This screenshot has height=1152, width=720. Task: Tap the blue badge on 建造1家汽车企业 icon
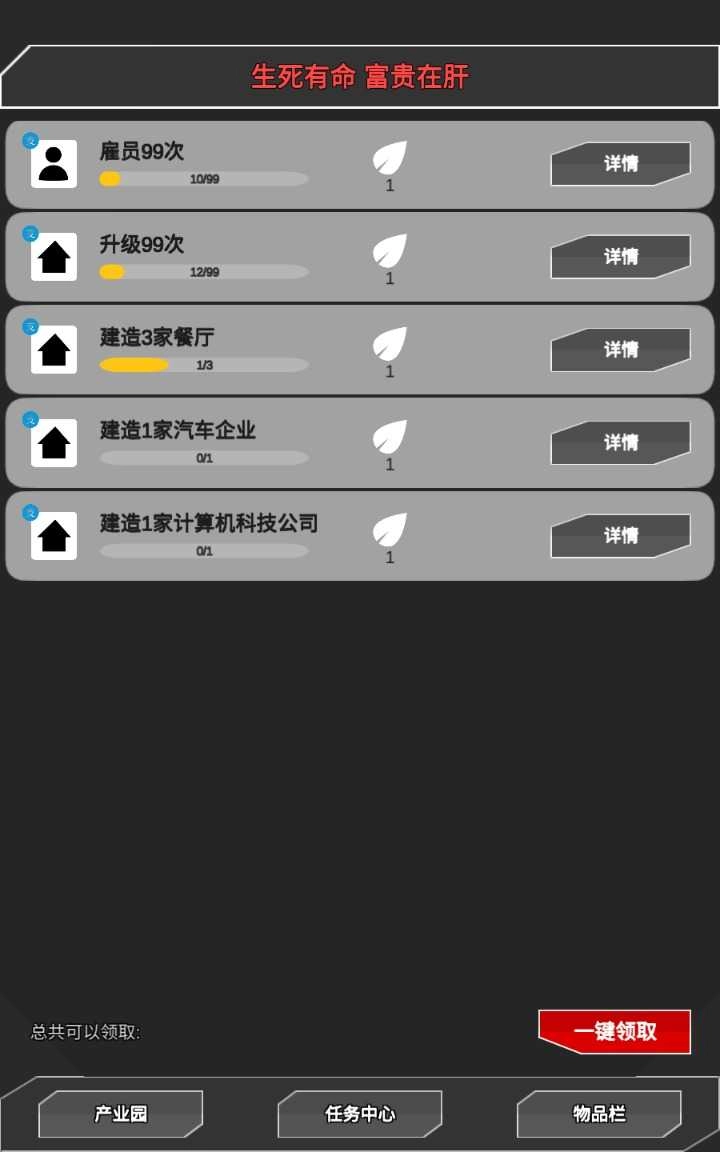coord(29,418)
